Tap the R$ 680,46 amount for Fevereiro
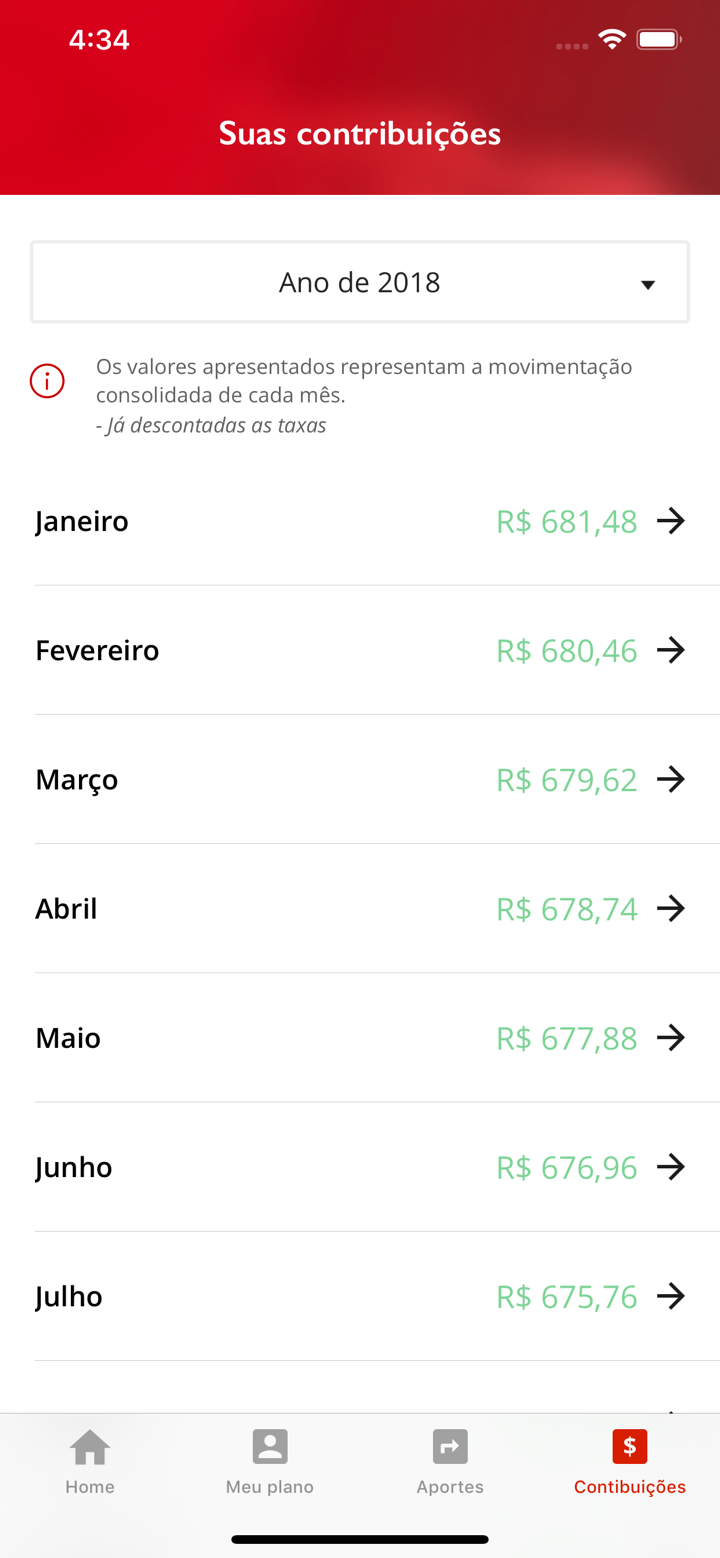Image resolution: width=720 pixels, height=1558 pixels. point(566,650)
